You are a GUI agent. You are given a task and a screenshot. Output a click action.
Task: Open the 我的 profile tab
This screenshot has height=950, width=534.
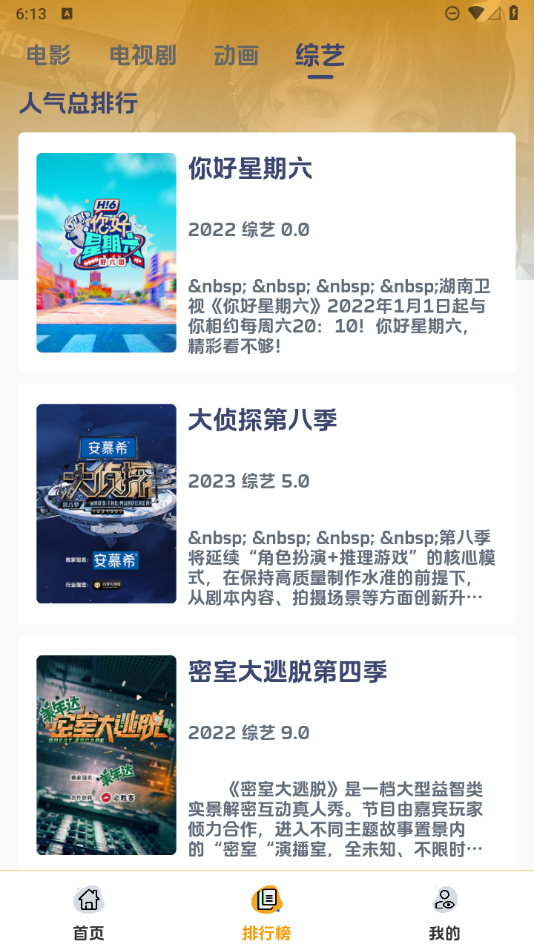[x=444, y=912]
